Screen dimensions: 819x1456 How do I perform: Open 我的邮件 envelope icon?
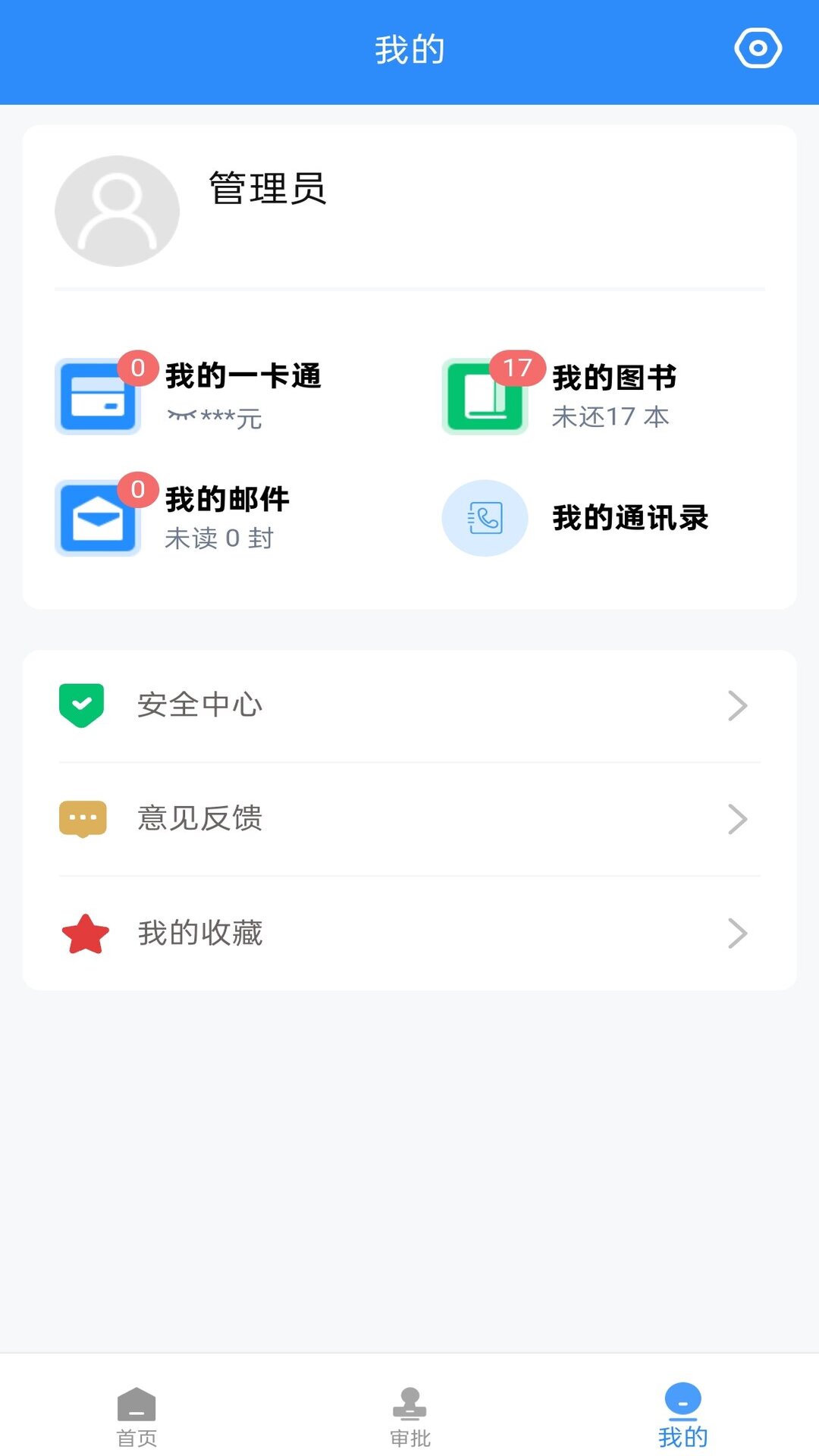coord(98,519)
